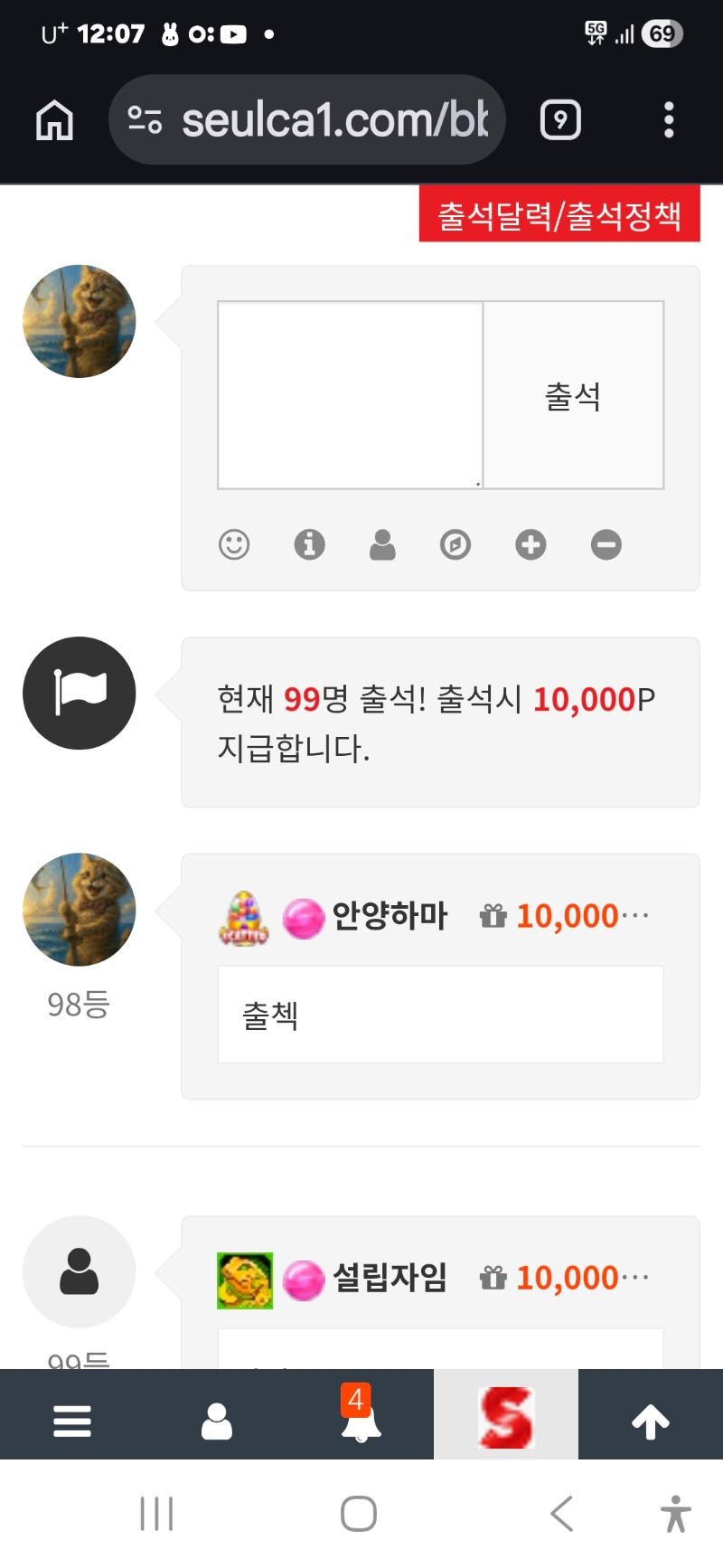
Task: Enlarge the text box with the plus icon
Action: [x=531, y=544]
